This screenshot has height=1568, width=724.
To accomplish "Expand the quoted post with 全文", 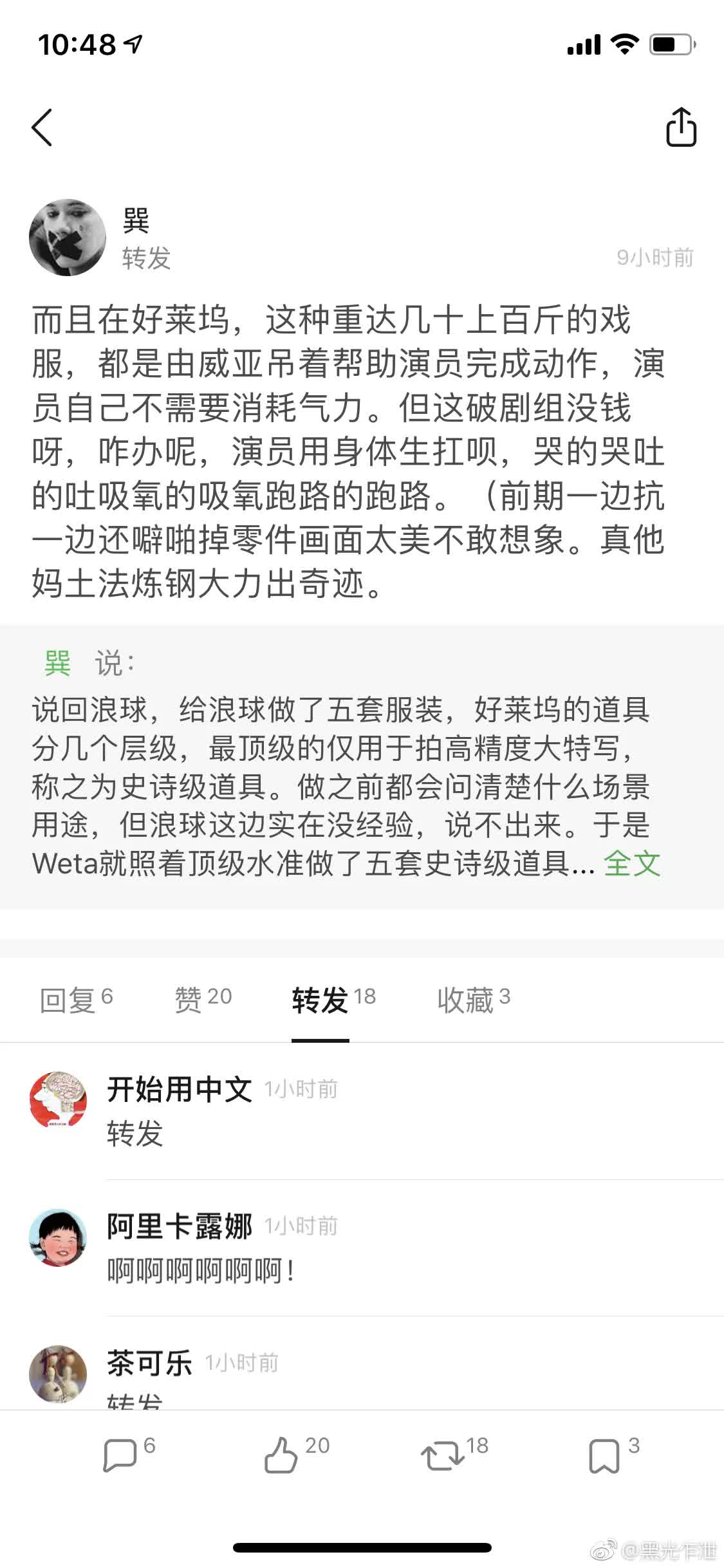I will (632, 863).
